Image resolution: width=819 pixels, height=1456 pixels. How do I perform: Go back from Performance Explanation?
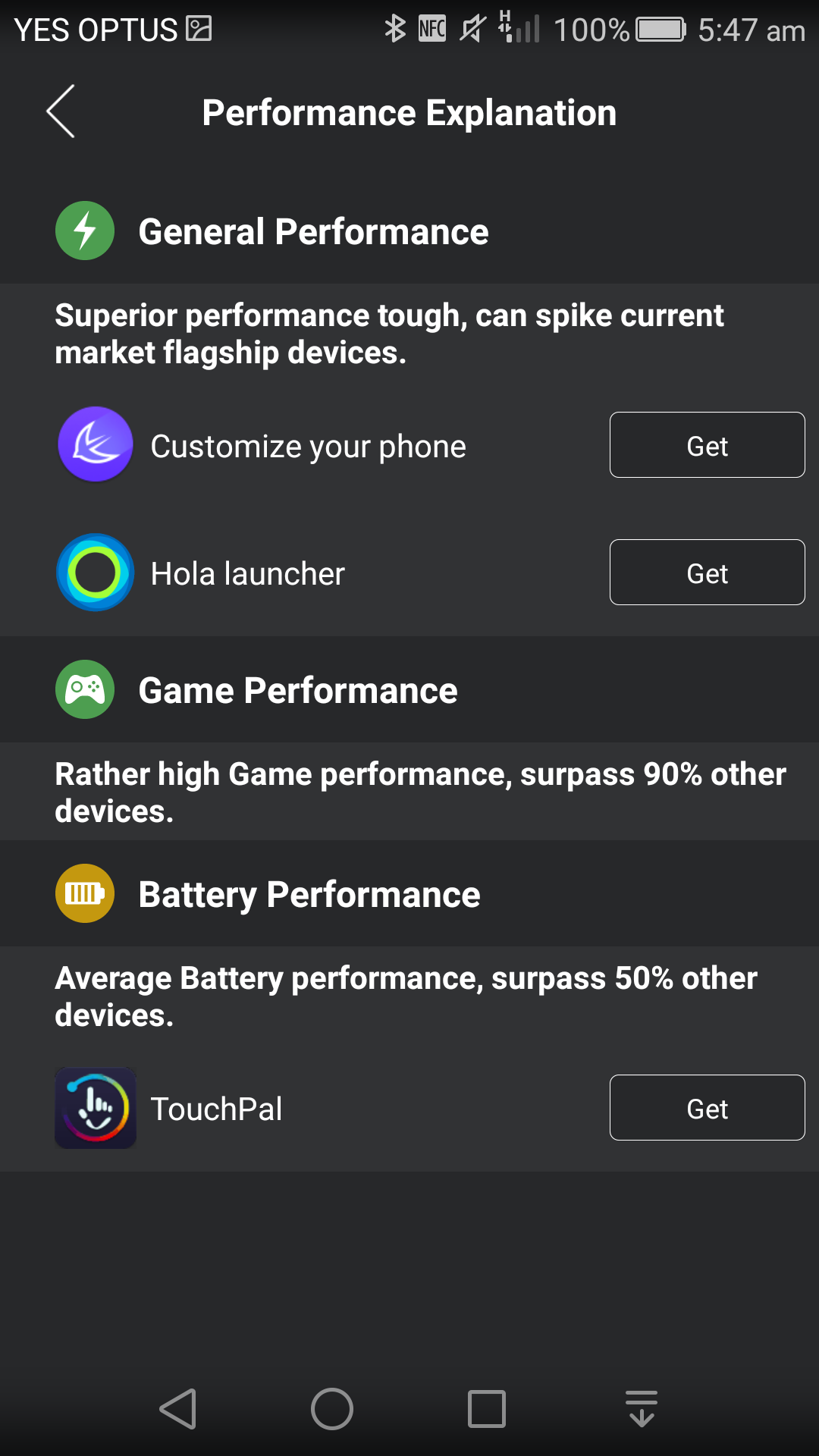[x=61, y=111]
